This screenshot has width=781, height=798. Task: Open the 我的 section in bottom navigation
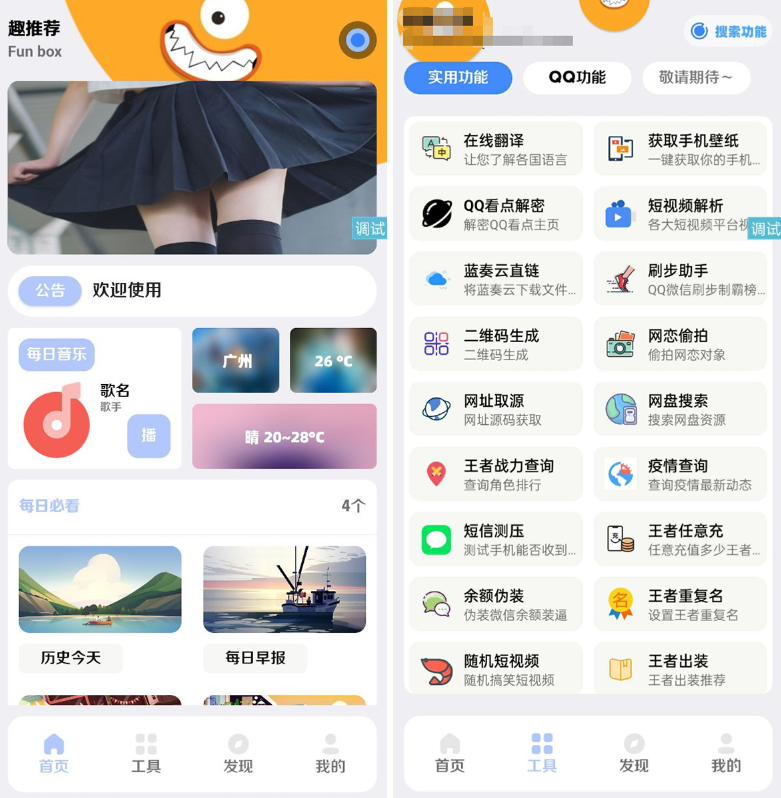coord(726,757)
